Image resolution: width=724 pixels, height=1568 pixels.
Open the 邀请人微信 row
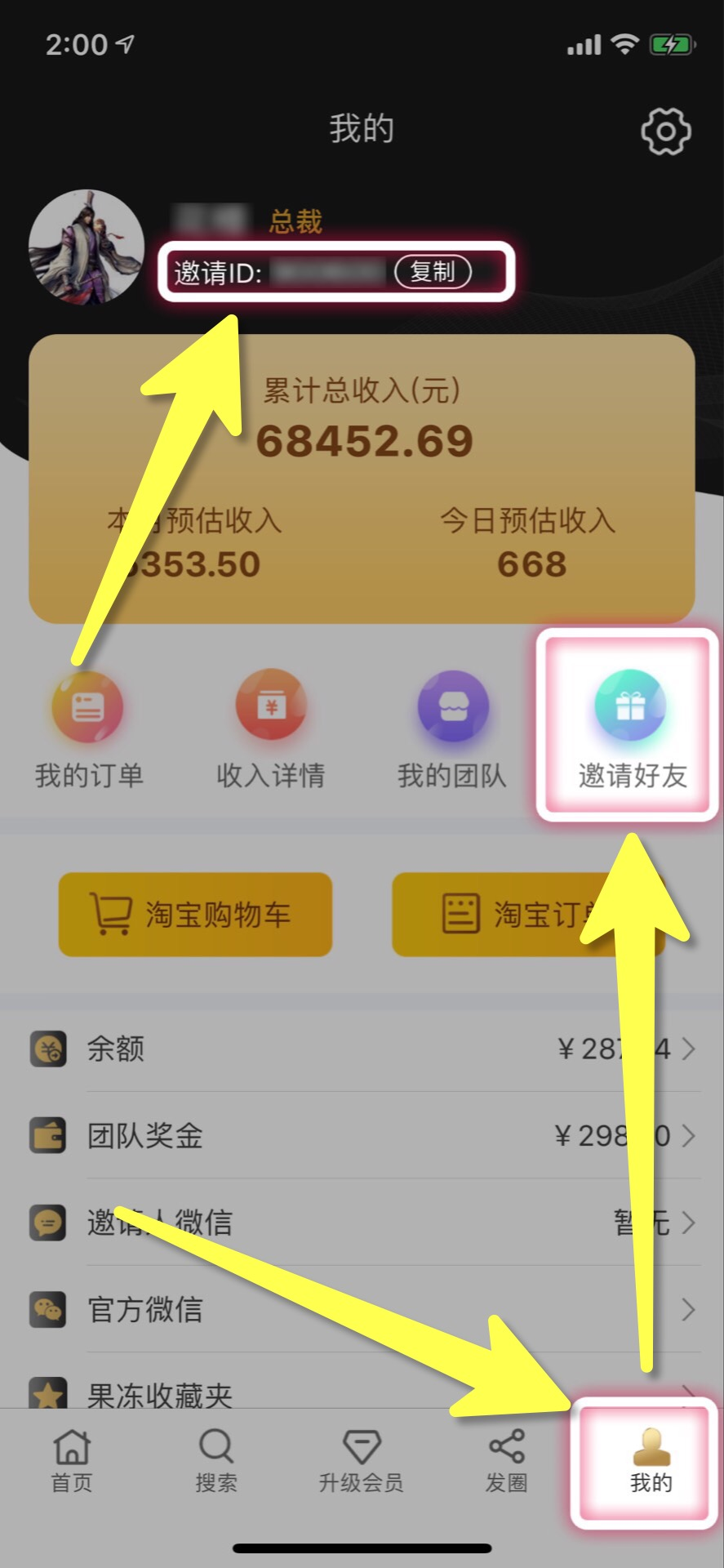click(x=362, y=1222)
